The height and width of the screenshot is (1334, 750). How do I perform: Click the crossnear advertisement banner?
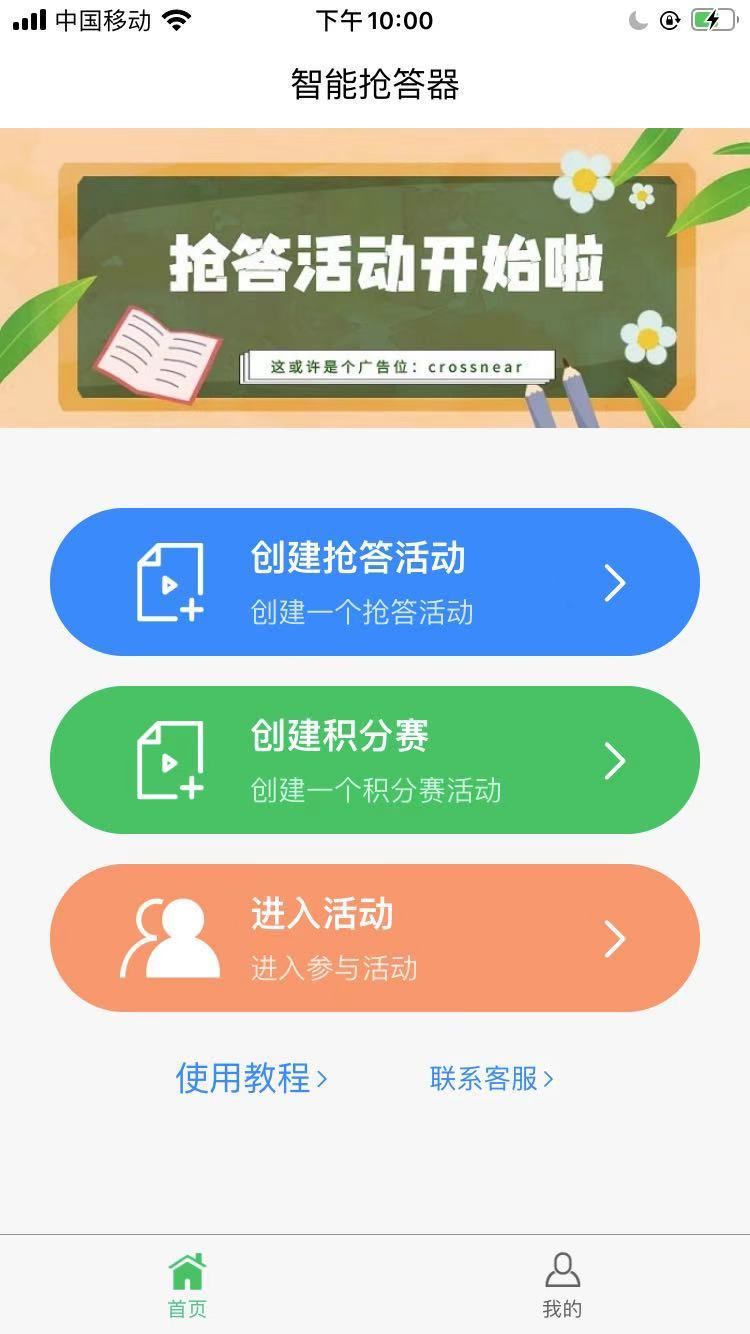click(x=394, y=367)
